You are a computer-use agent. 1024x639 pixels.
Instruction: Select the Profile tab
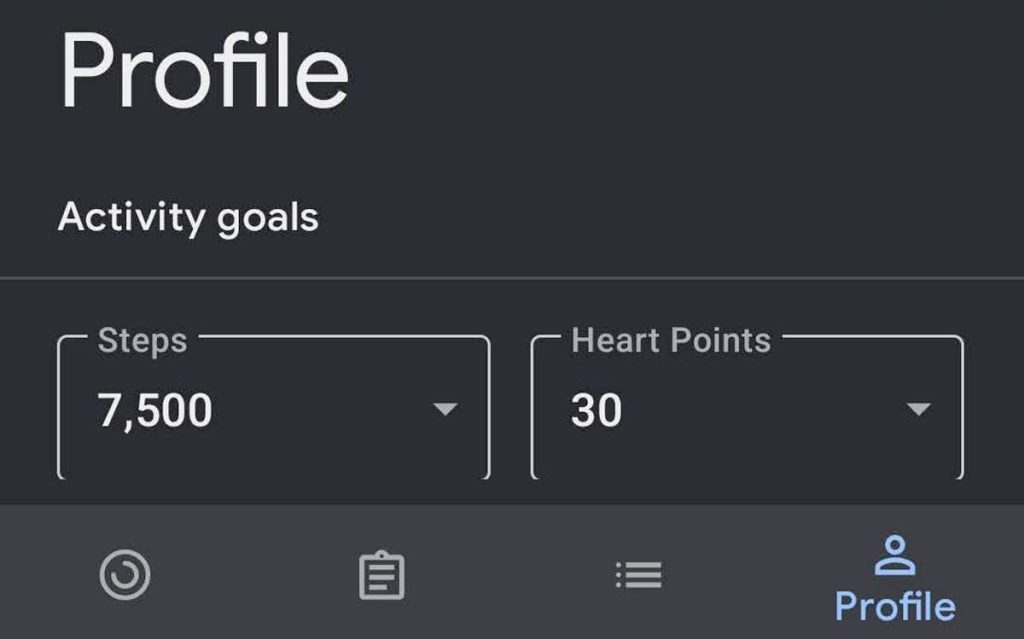point(894,578)
